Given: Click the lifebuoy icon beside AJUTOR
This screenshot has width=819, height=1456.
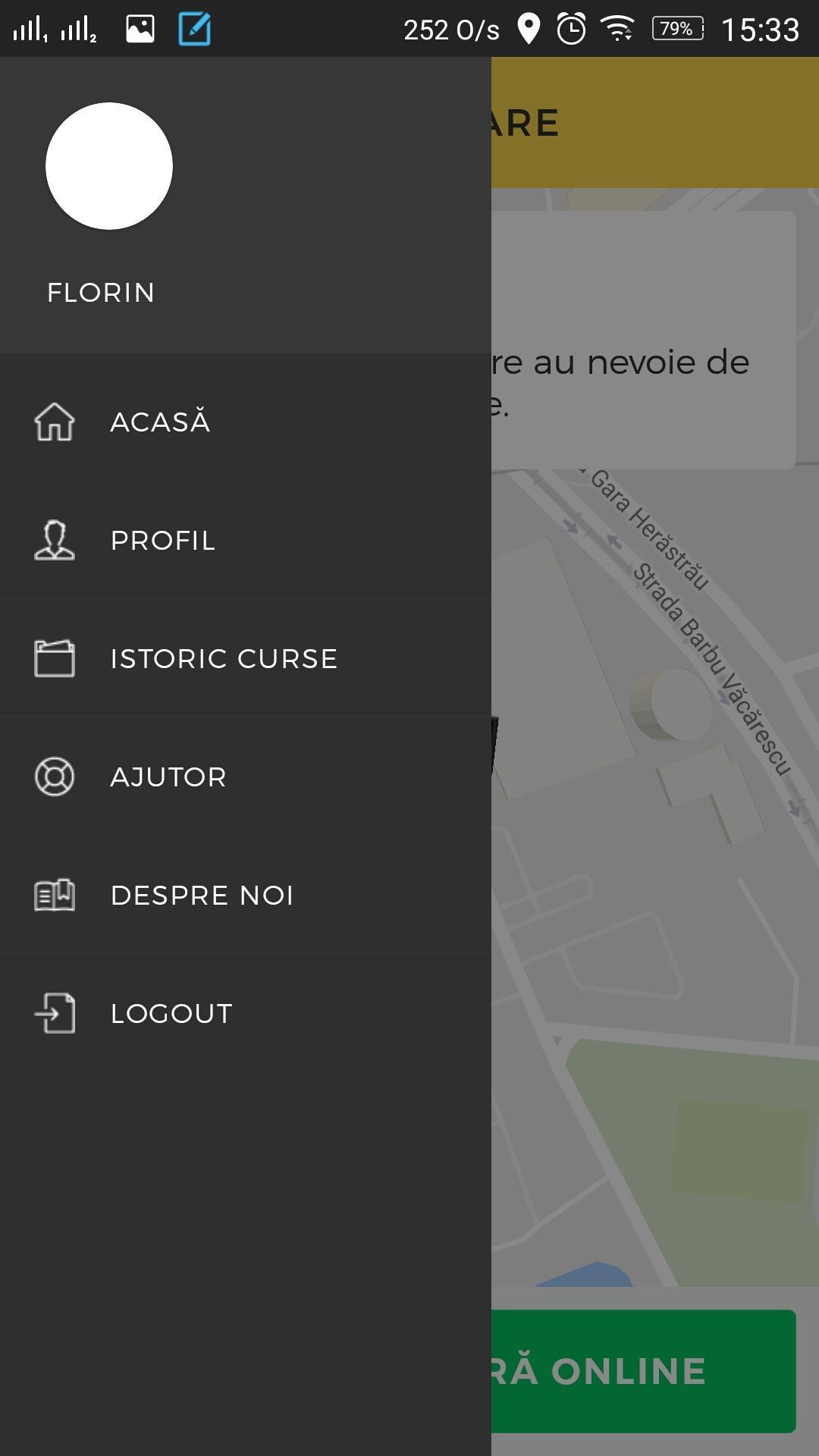Looking at the screenshot, I should 54,777.
